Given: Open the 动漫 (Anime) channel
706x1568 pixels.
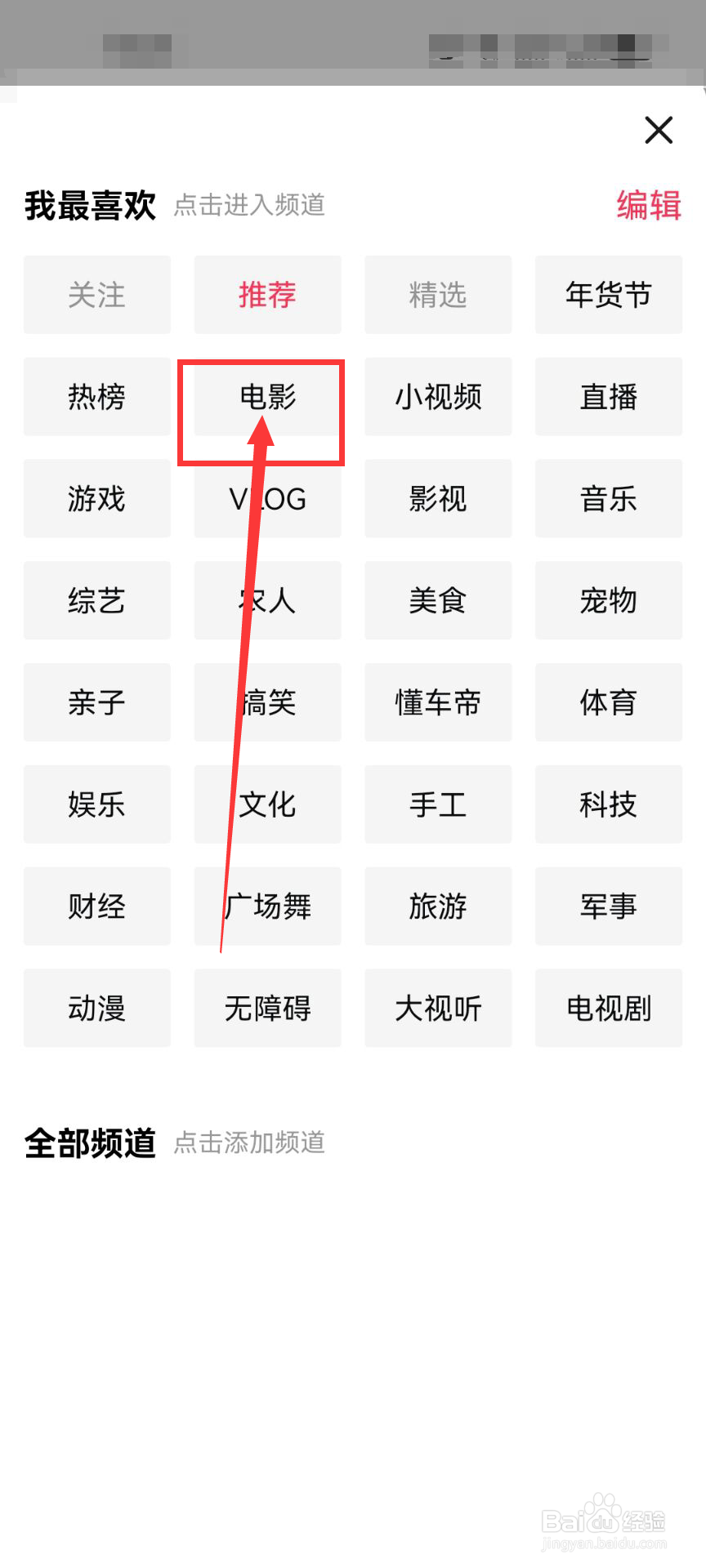Looking at the screenshot, I should [96, 1009].
